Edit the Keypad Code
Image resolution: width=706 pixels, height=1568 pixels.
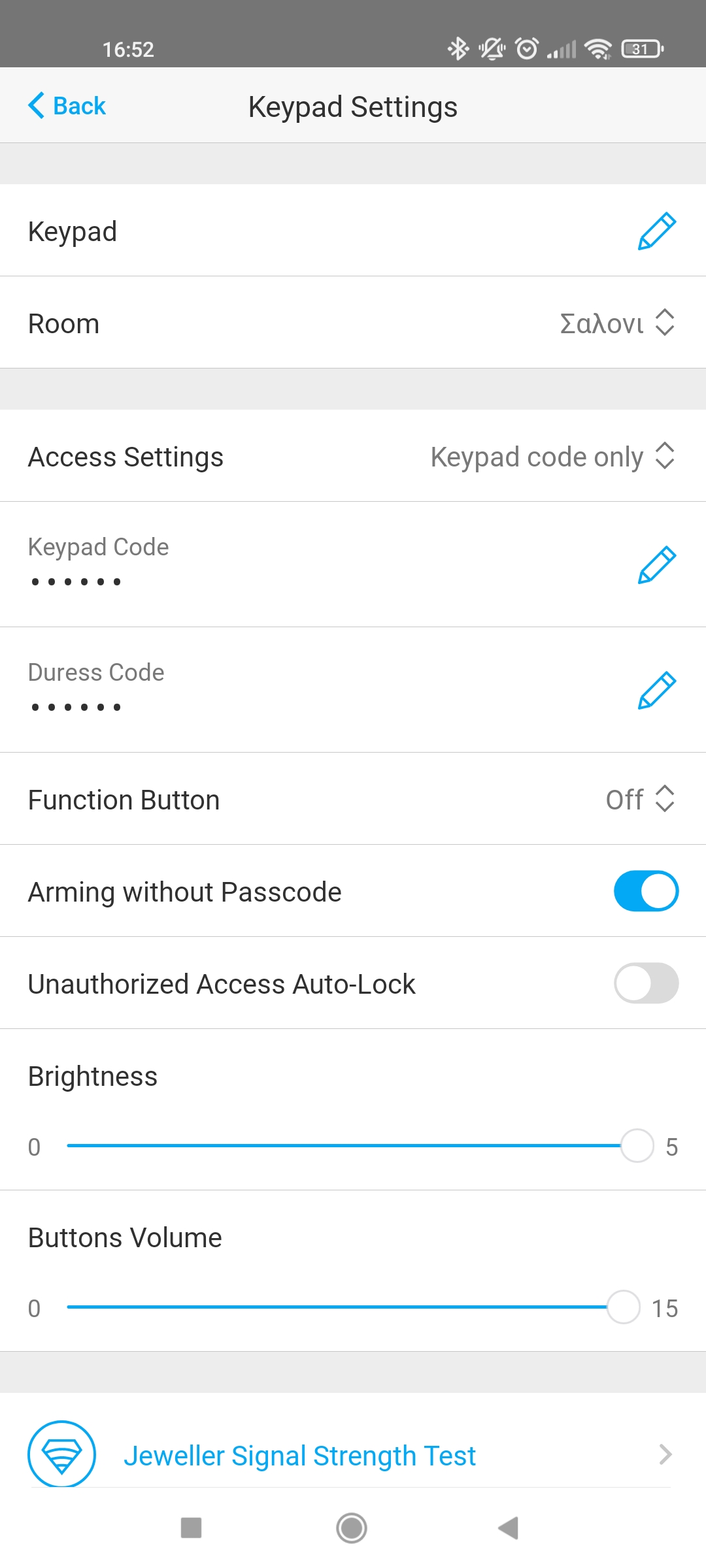click(656, 564)
